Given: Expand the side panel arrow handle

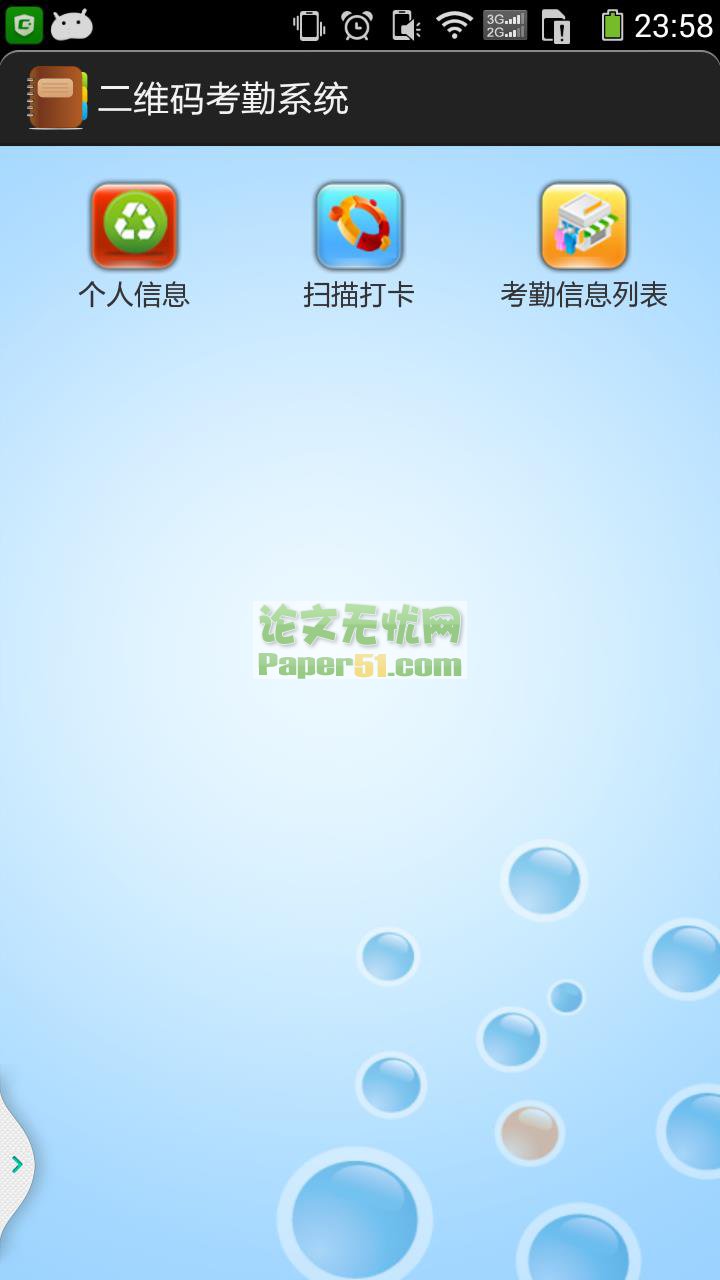Looking at the screenshot, I should click(17, 1163).
